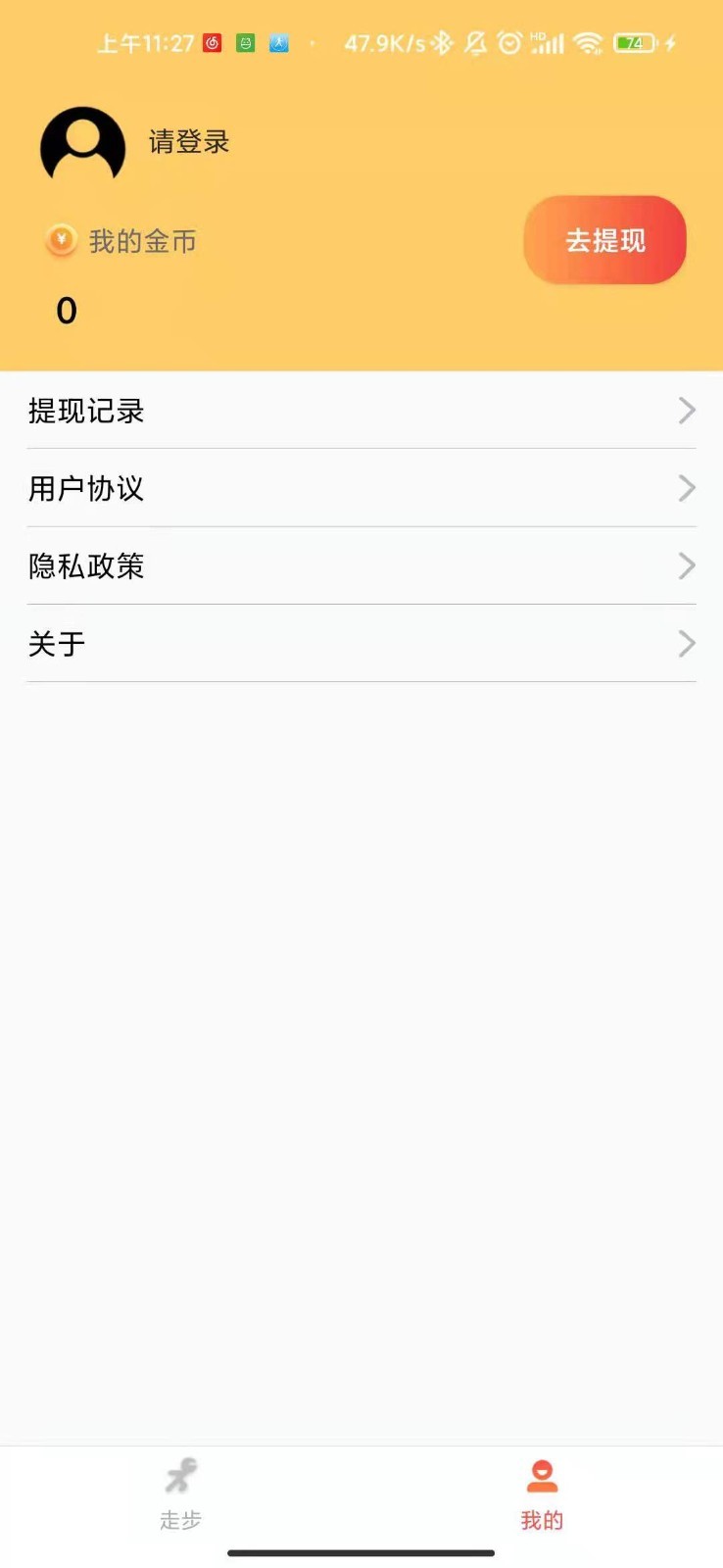Tap the profile avatar icon
This screenshot has height=1568, width=723.
click(82, 144)
